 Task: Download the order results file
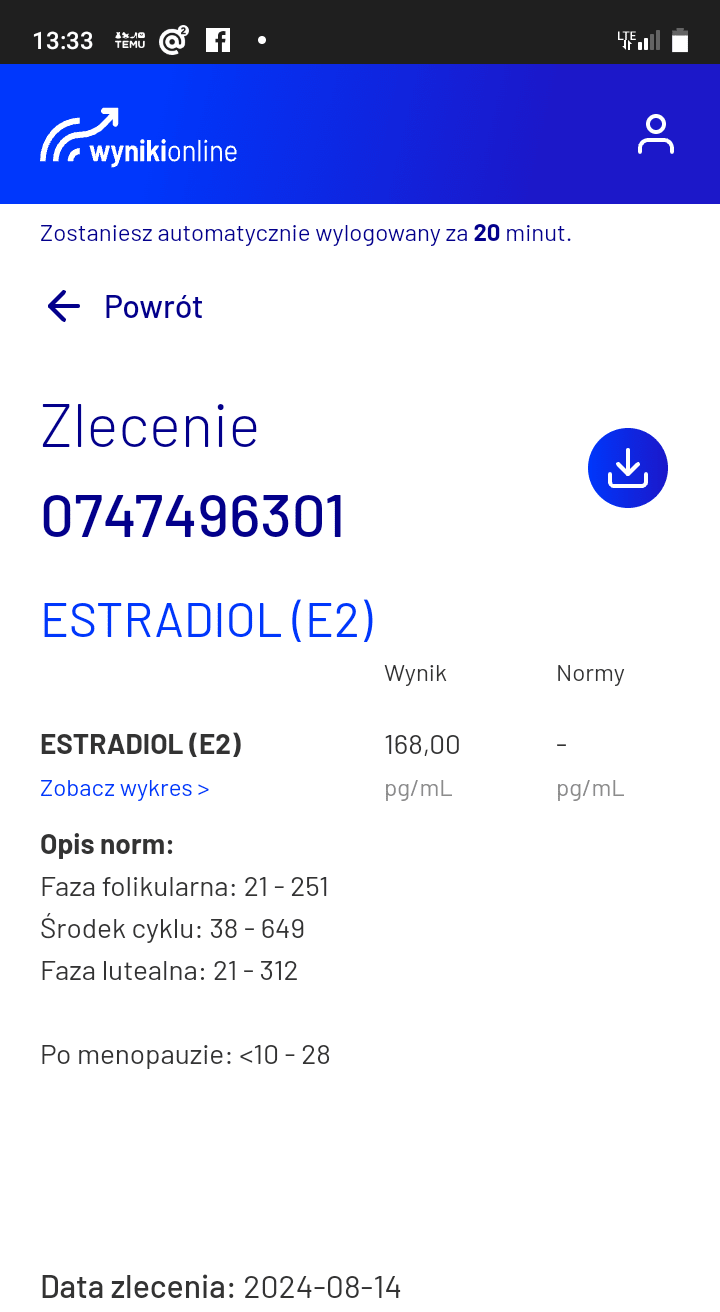(x=628, y=468)
